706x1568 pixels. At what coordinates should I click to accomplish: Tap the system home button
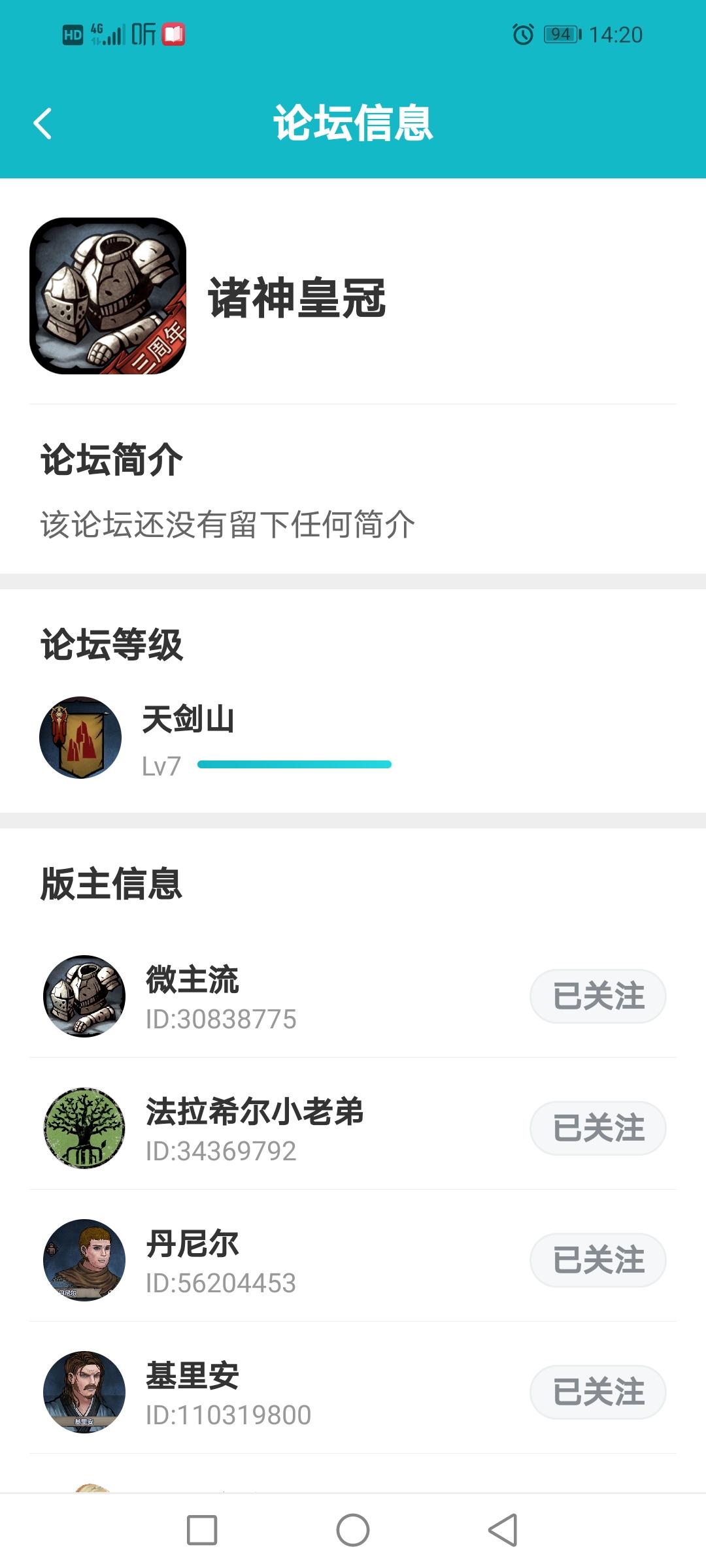353,1530
